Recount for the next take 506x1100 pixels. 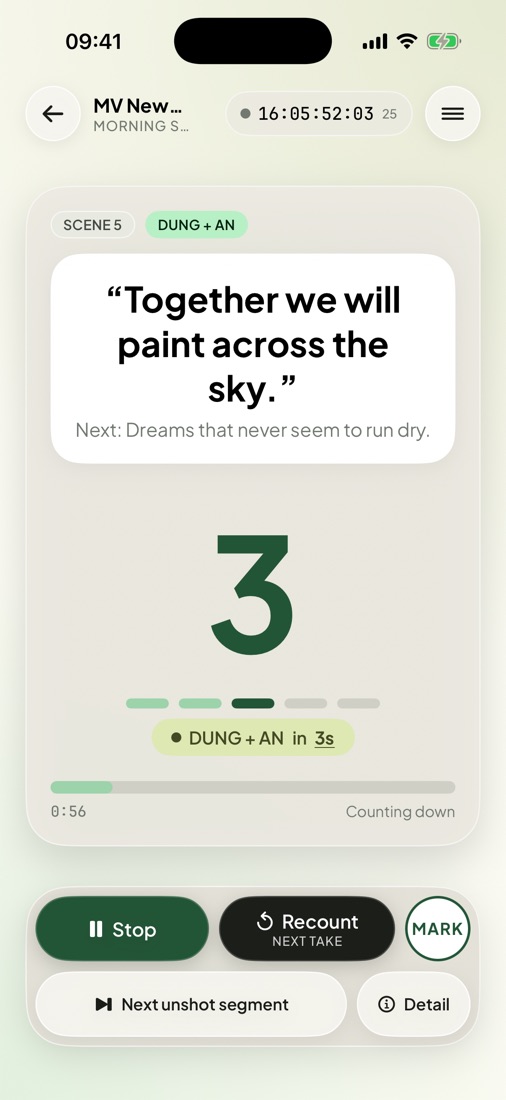[x=307, y=929]
